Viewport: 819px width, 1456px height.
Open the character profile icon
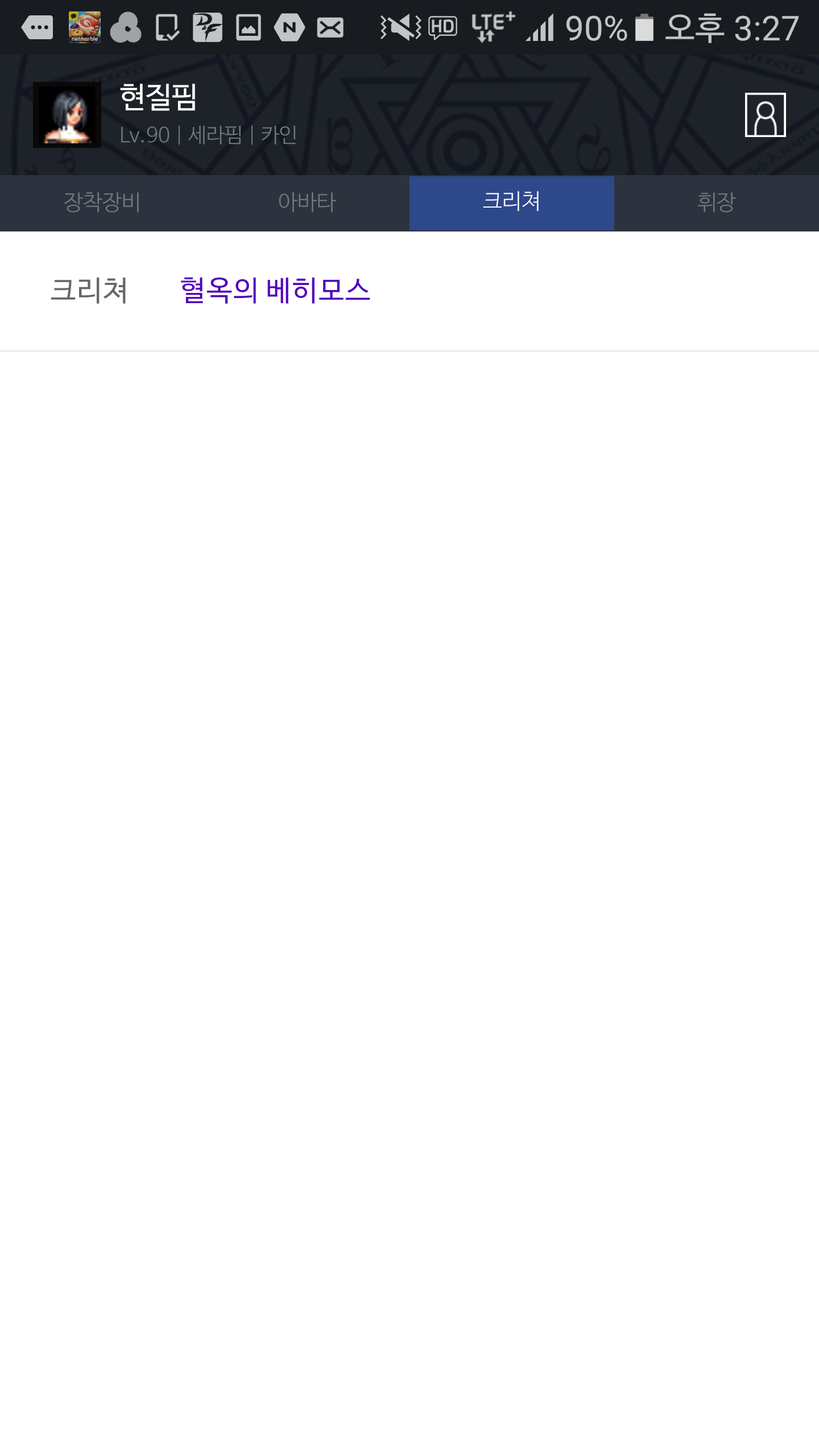[x=765, y=115]
